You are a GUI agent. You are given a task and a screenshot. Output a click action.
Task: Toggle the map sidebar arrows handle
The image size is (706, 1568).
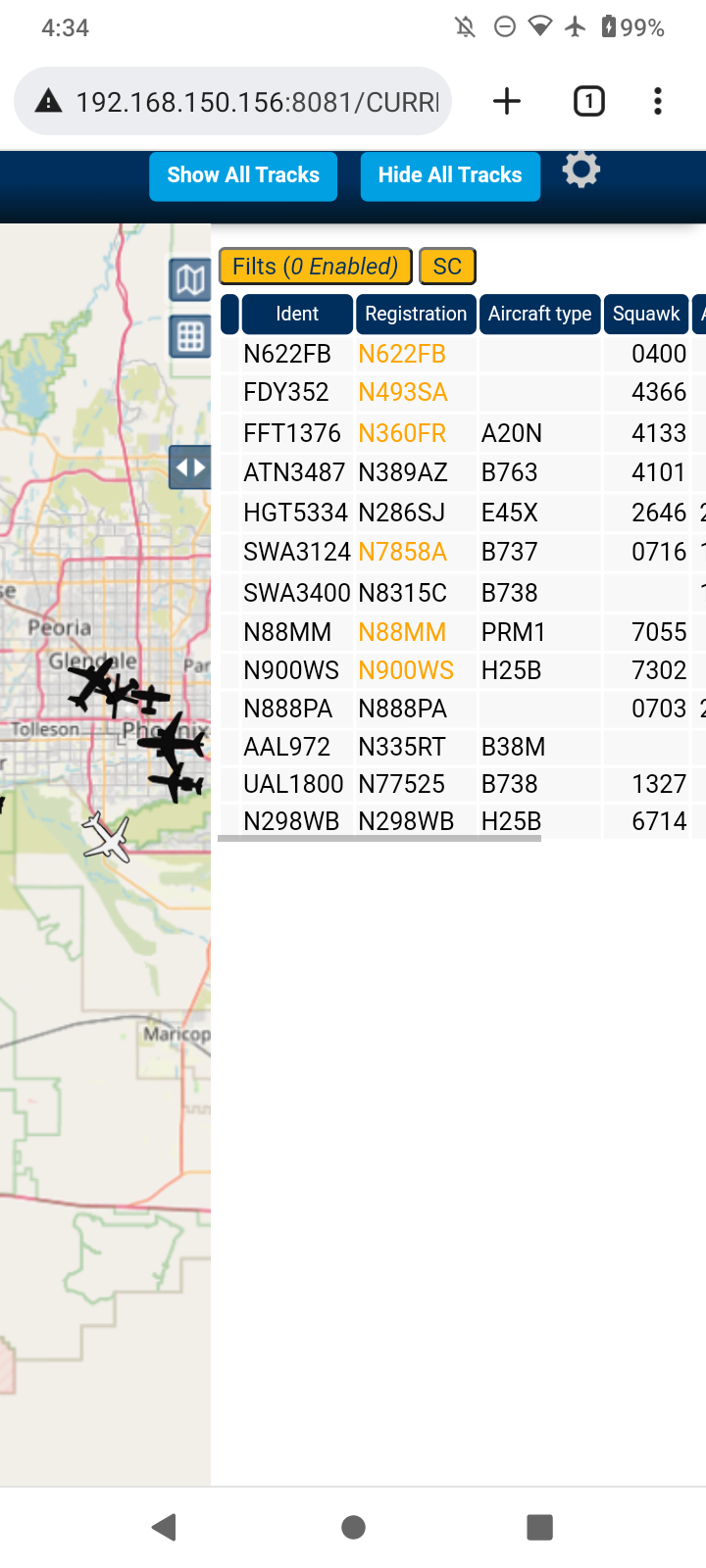coord(190,467)
